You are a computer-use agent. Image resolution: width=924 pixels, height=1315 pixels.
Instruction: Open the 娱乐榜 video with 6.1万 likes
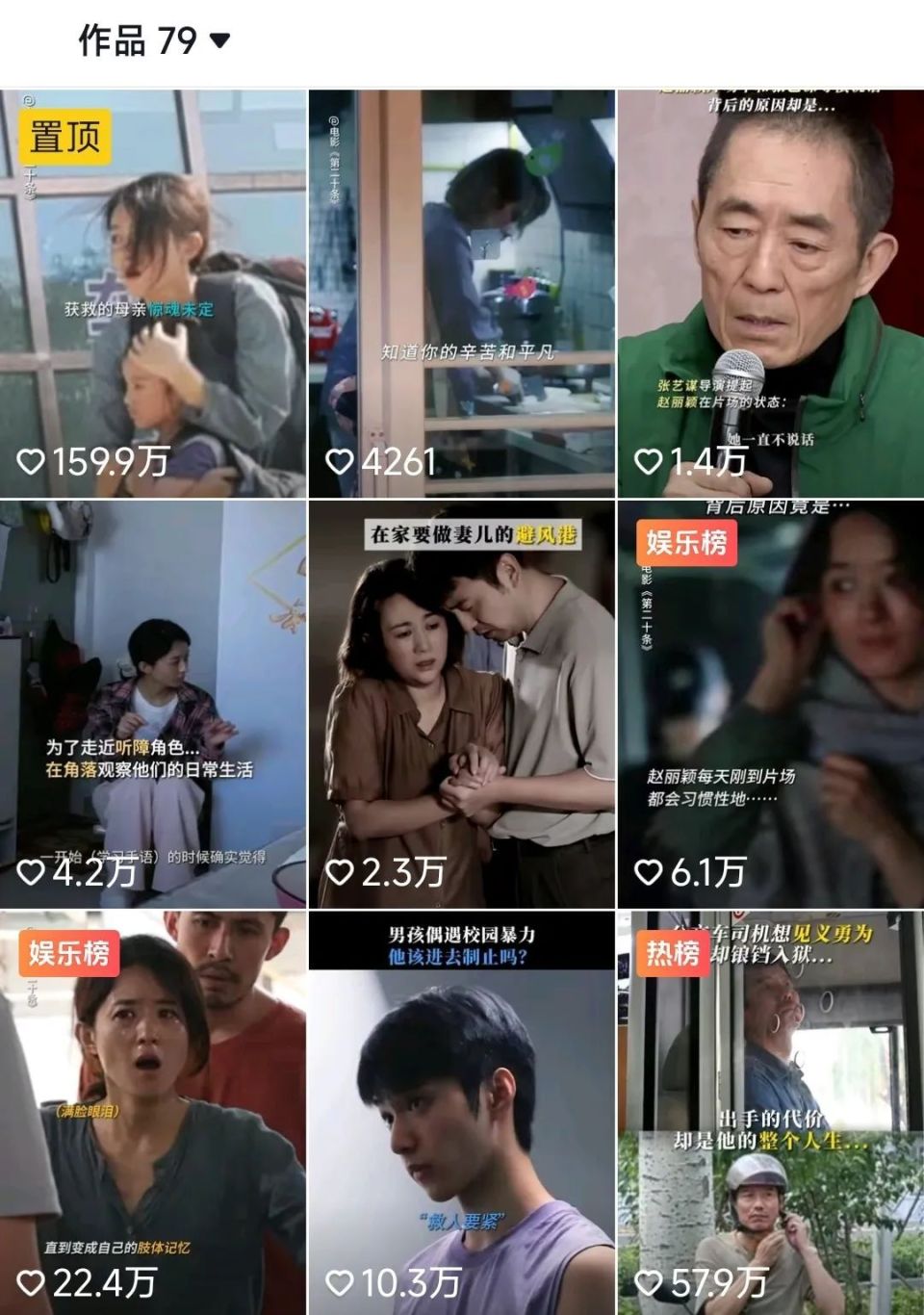coord(770,704)
